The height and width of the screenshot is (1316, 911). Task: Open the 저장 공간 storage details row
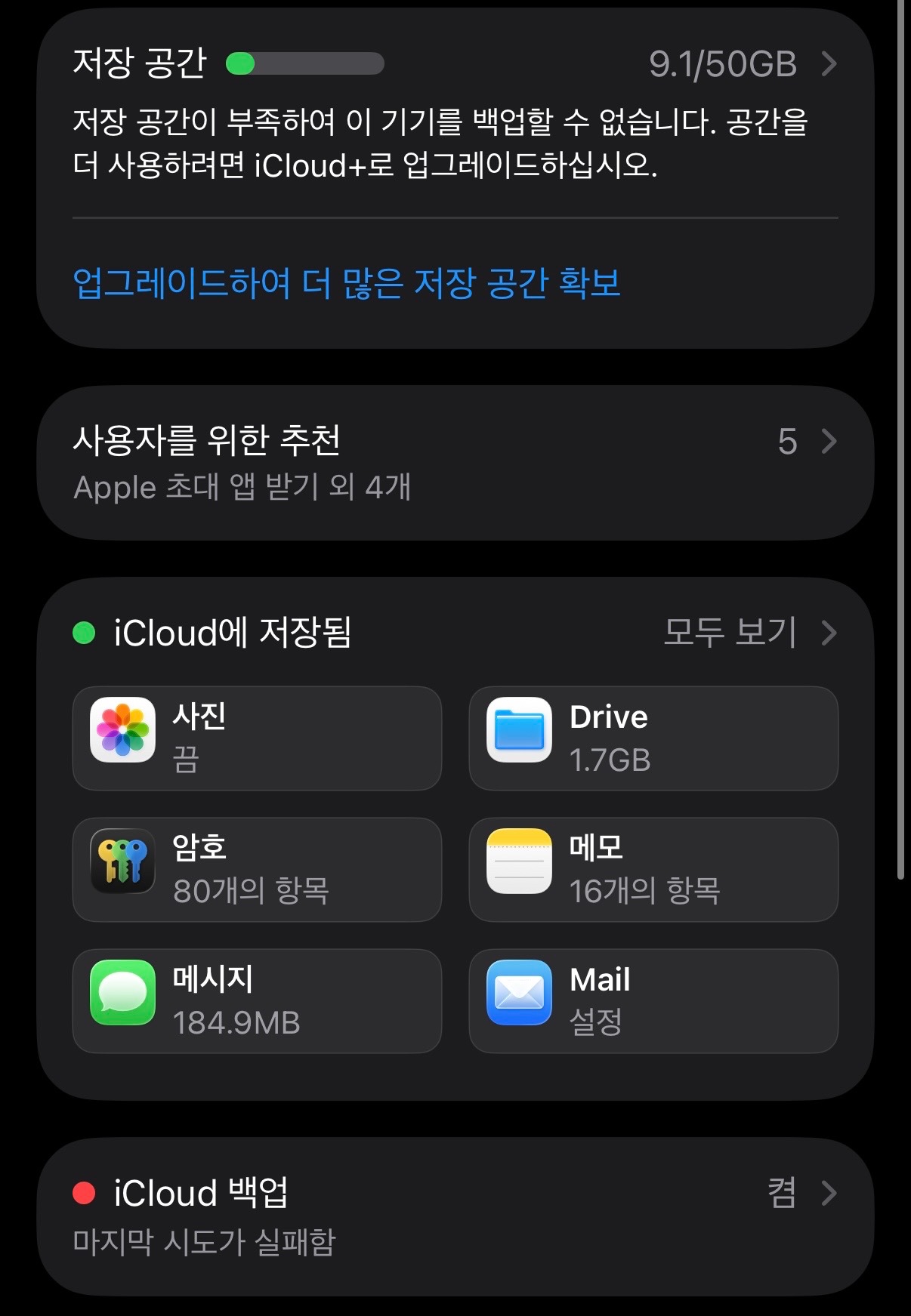[455, 64]
